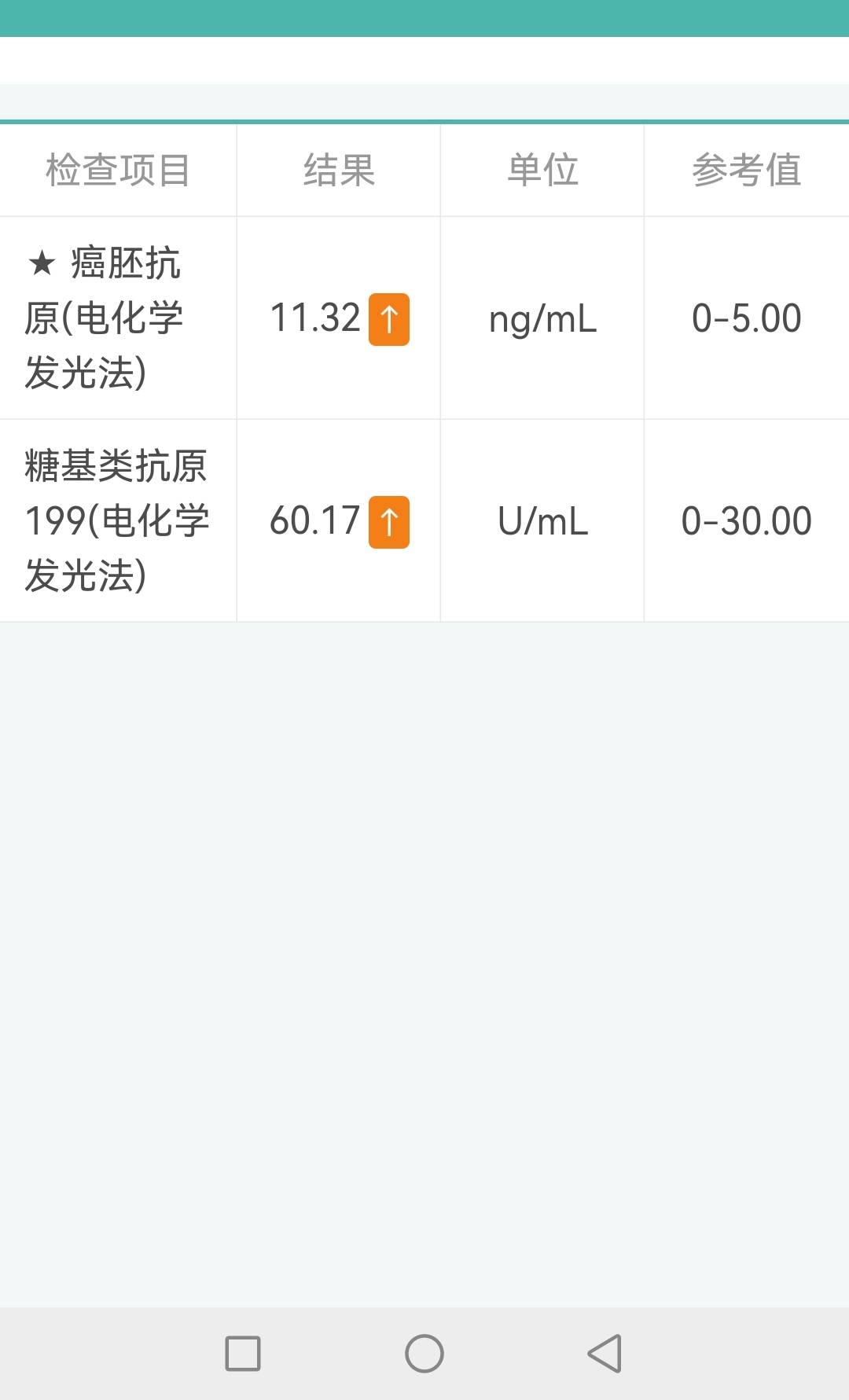The image size is (849, 1400).
Task: Click the reference range 0-30.00
Action: 747,520
